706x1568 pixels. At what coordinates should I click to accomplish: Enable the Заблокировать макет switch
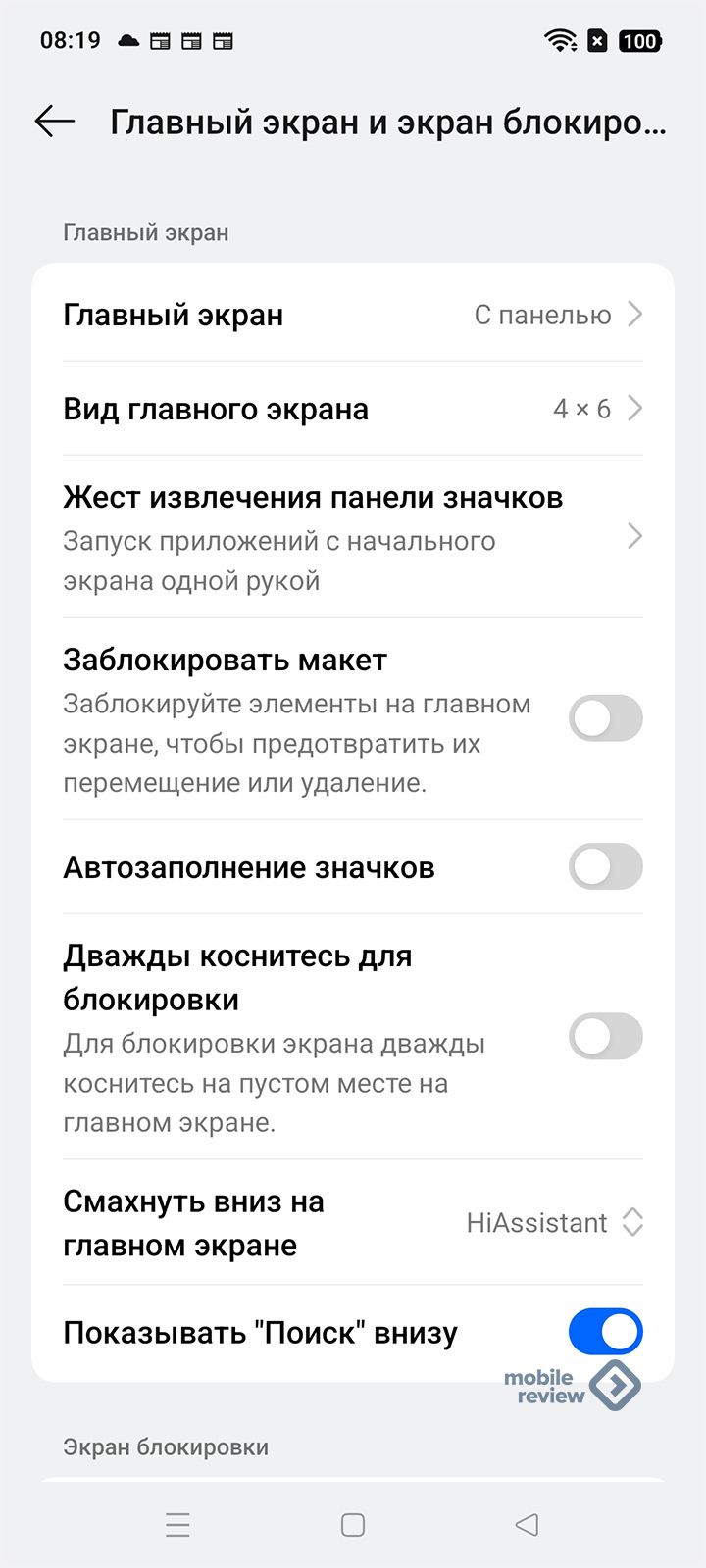[606, 718]
